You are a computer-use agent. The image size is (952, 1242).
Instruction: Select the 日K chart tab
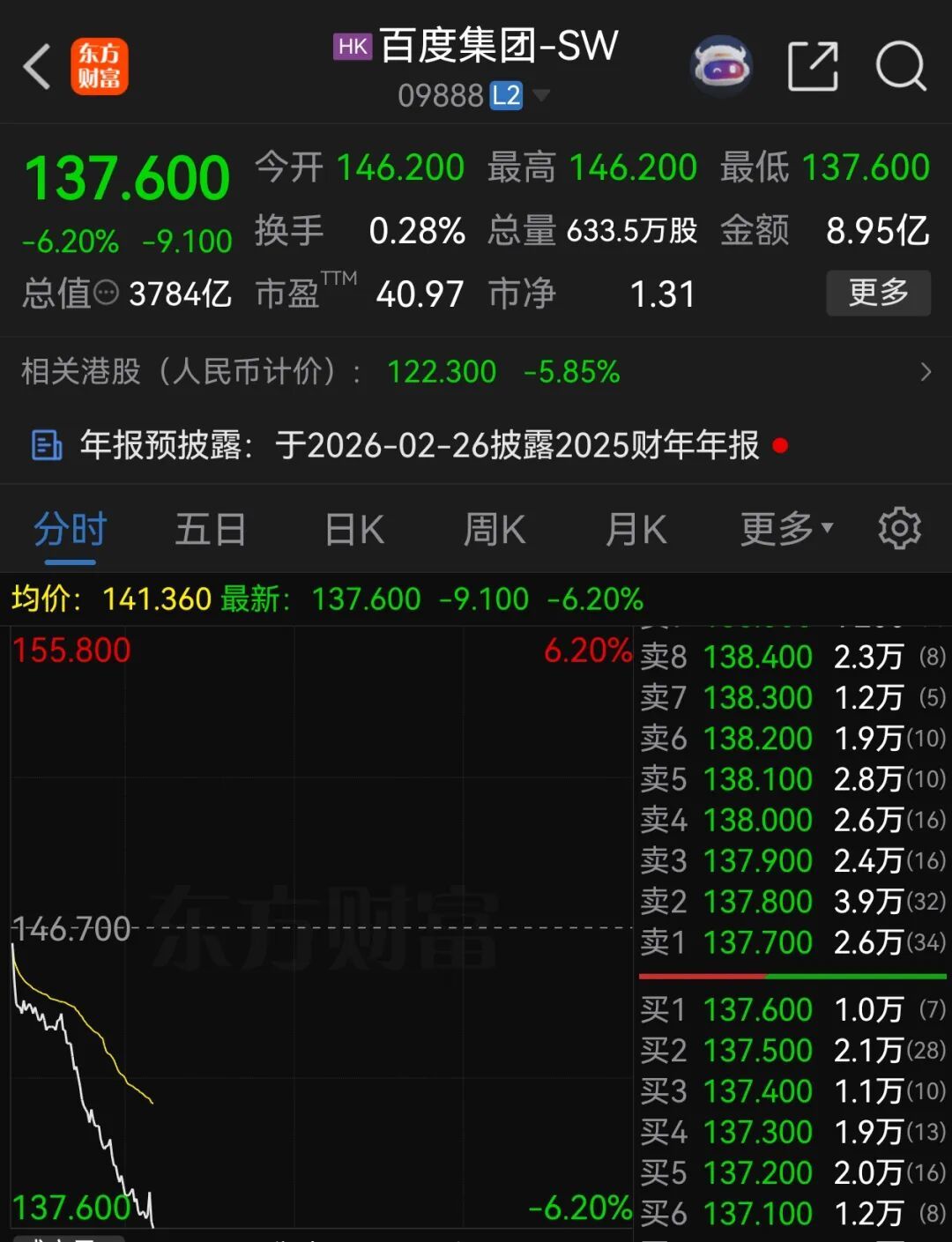(x=353, y=530)
